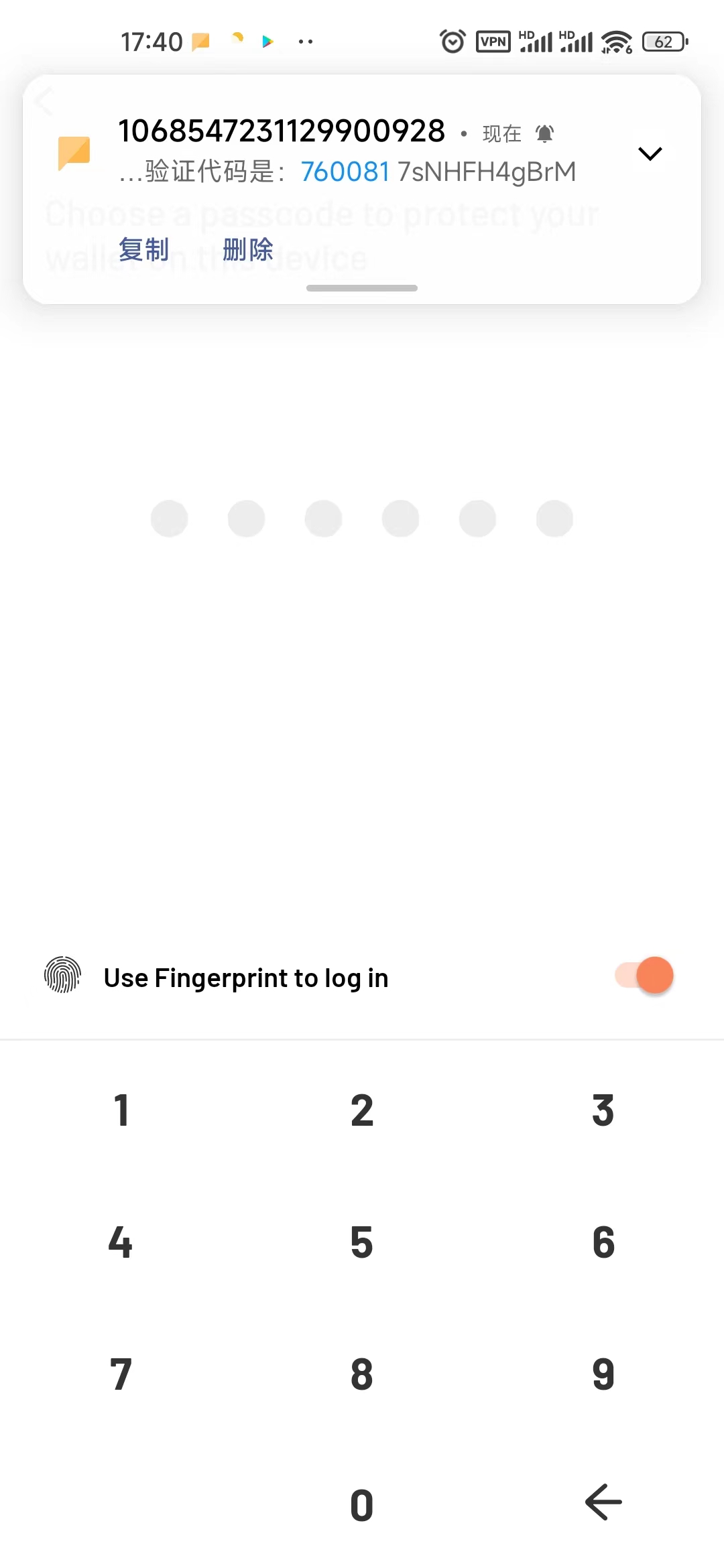
Task: Expand the notification with the chevron
Action: pos(650,153)
